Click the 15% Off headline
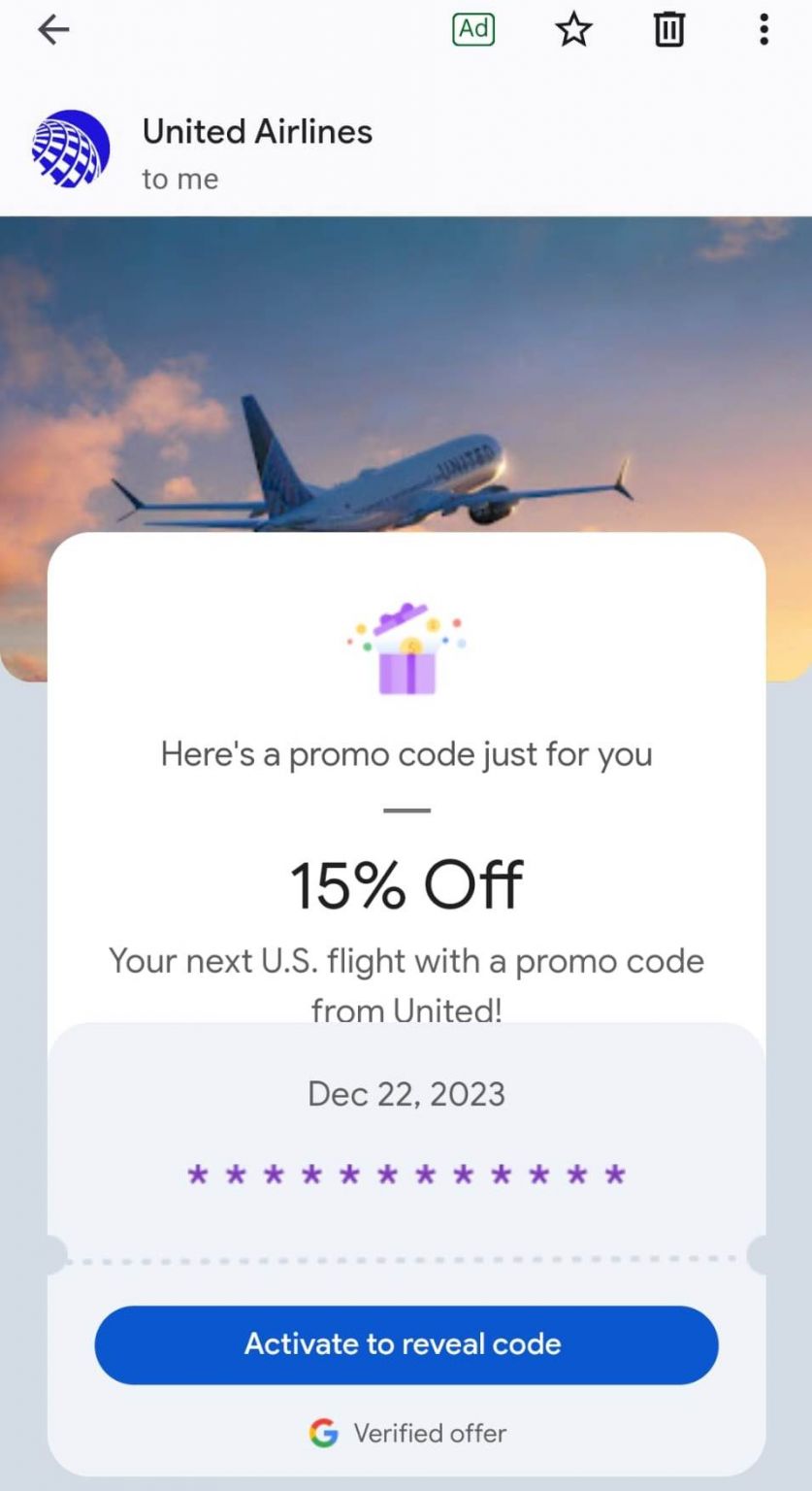Viewport: 812px width, 1491px height. 406,881
